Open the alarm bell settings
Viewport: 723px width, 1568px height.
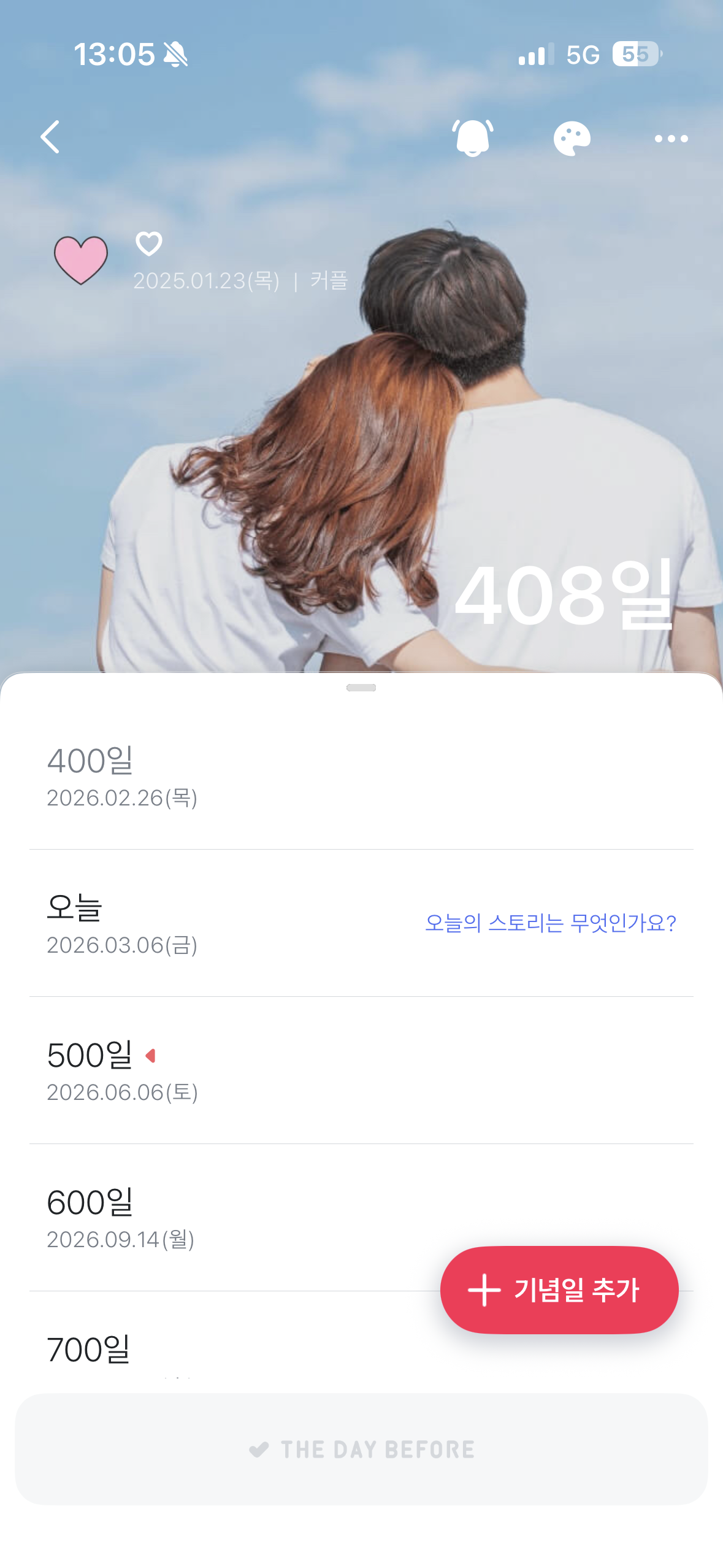click(x=472, y=138)
